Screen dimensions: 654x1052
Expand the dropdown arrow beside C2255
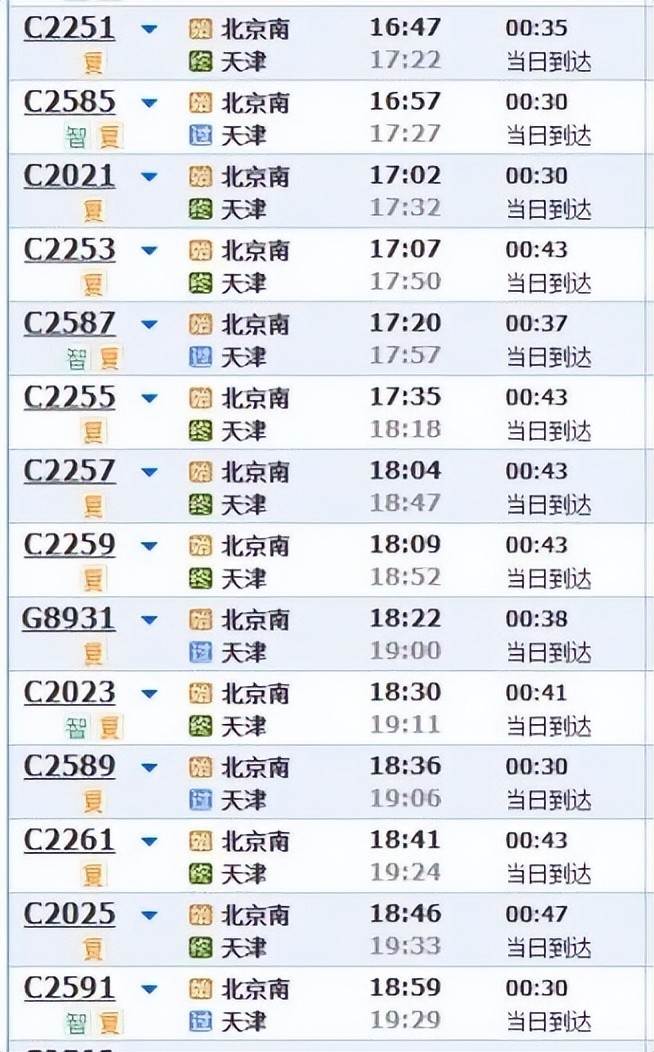[150, 399]
